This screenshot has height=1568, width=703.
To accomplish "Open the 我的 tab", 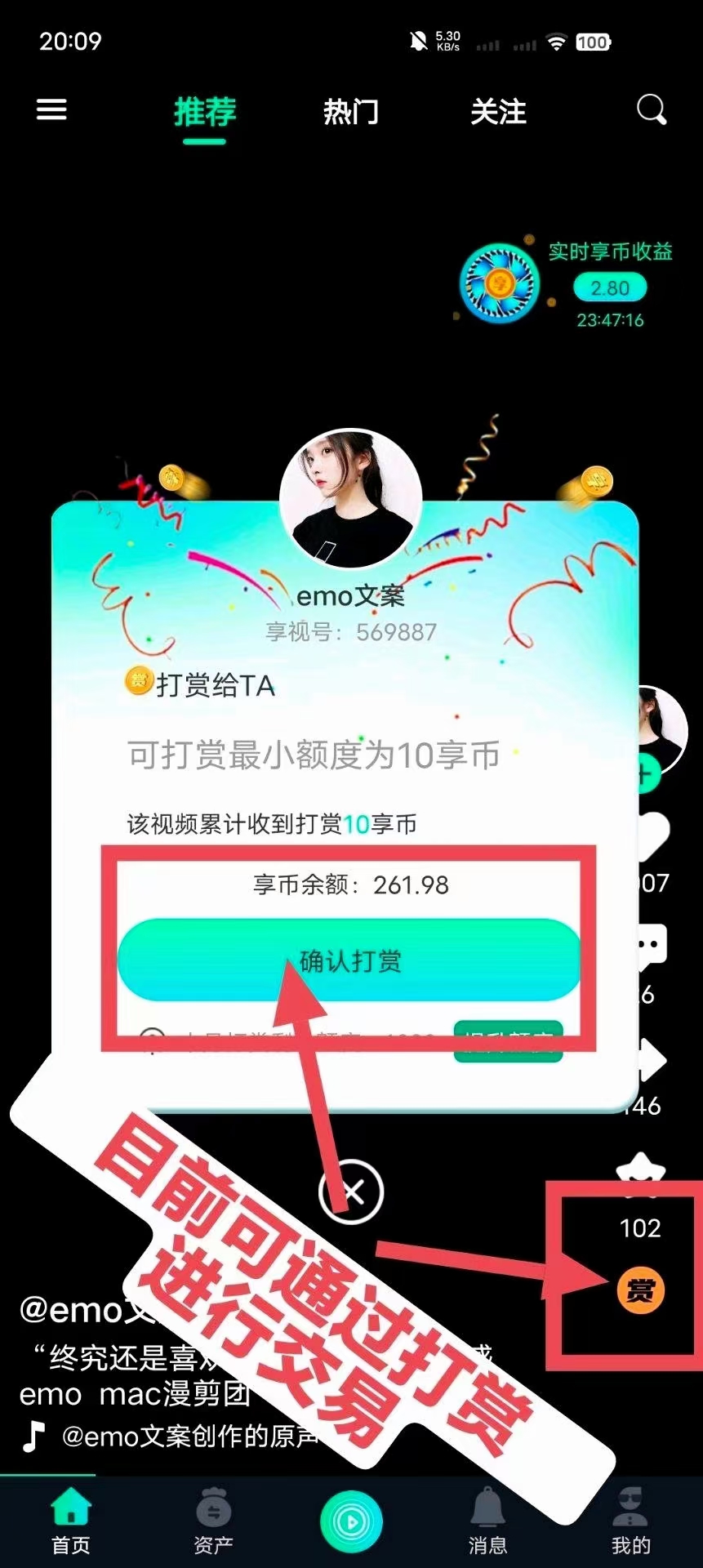I will pos(630,1521).
